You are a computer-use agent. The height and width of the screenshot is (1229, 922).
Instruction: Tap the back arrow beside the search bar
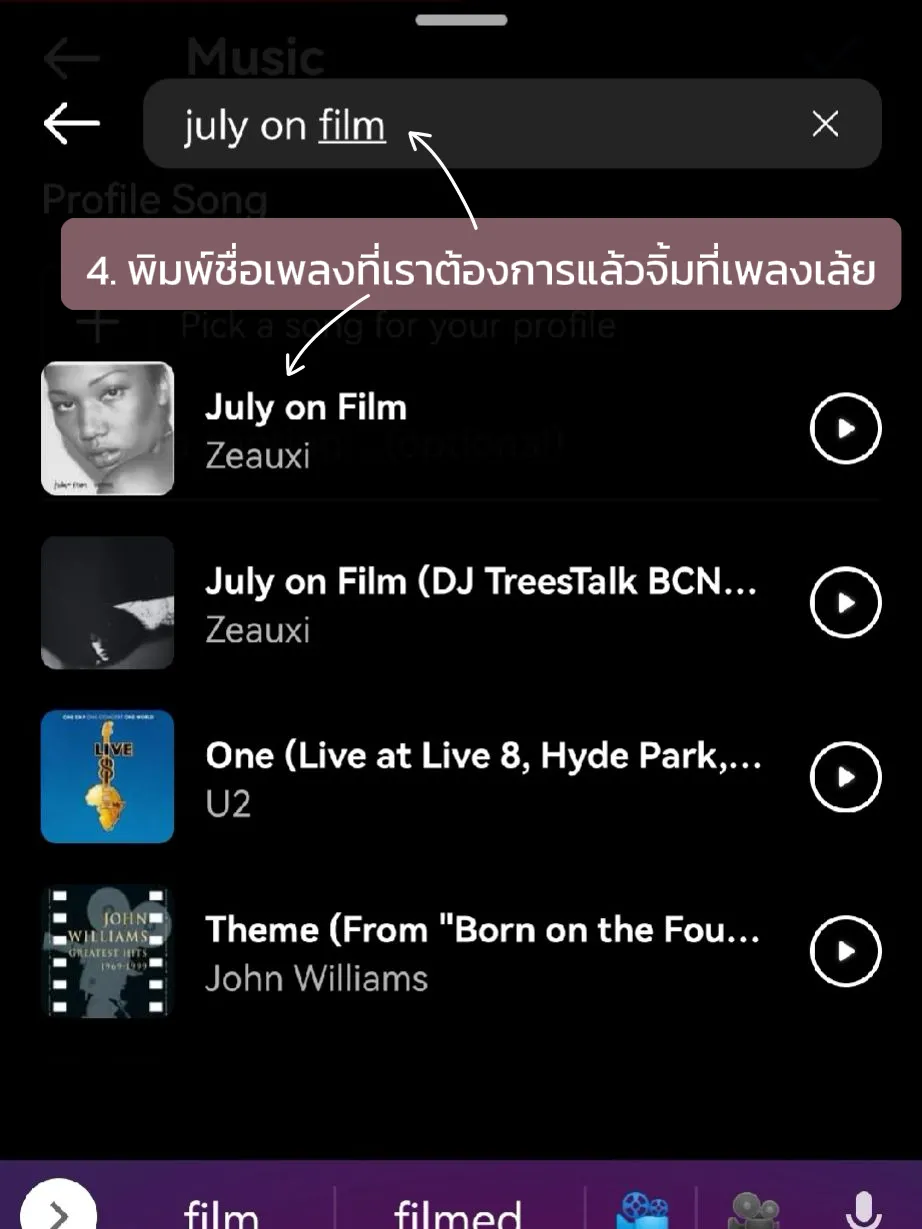click(70, 124)
